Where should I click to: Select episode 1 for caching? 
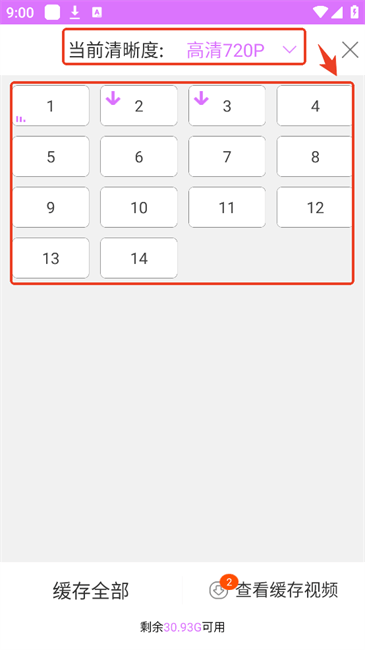click(x=51, y=106)
